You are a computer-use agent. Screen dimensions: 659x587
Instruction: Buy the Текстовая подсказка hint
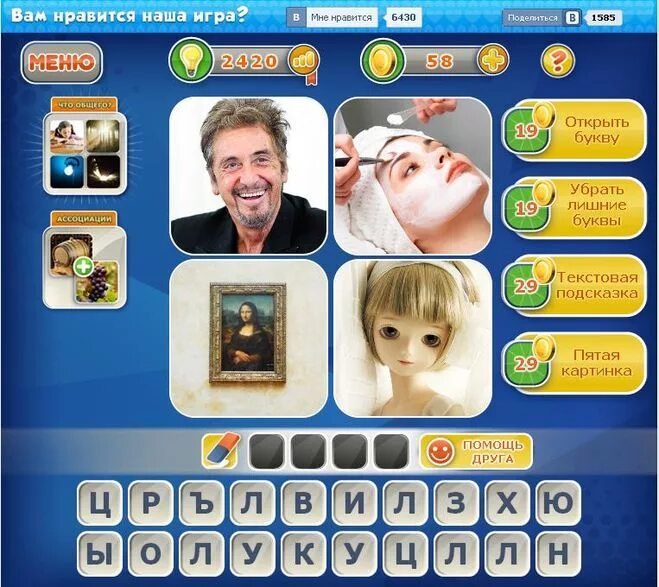tap(575, 285)
